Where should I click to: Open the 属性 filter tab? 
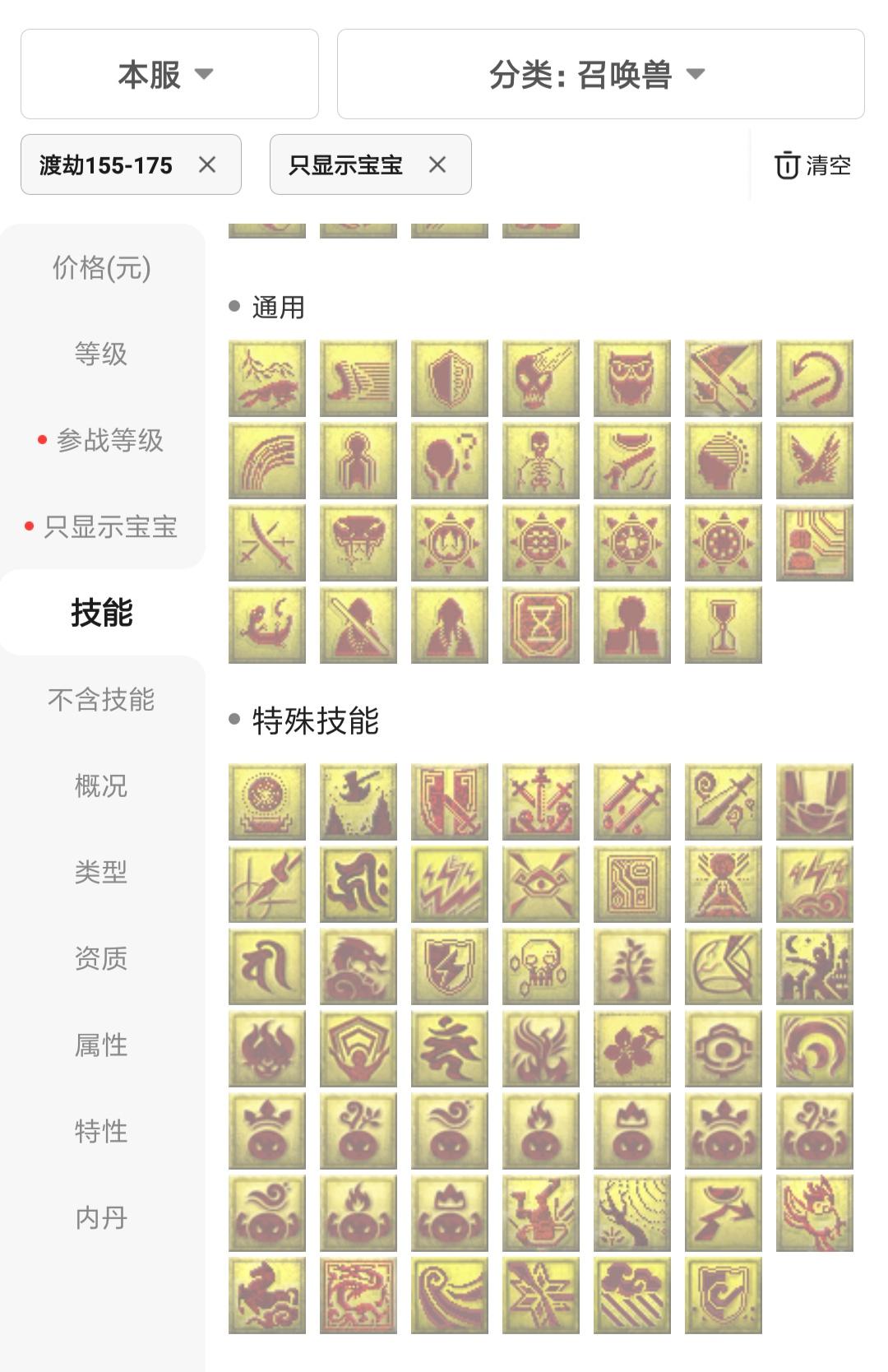pos(101,1045)
